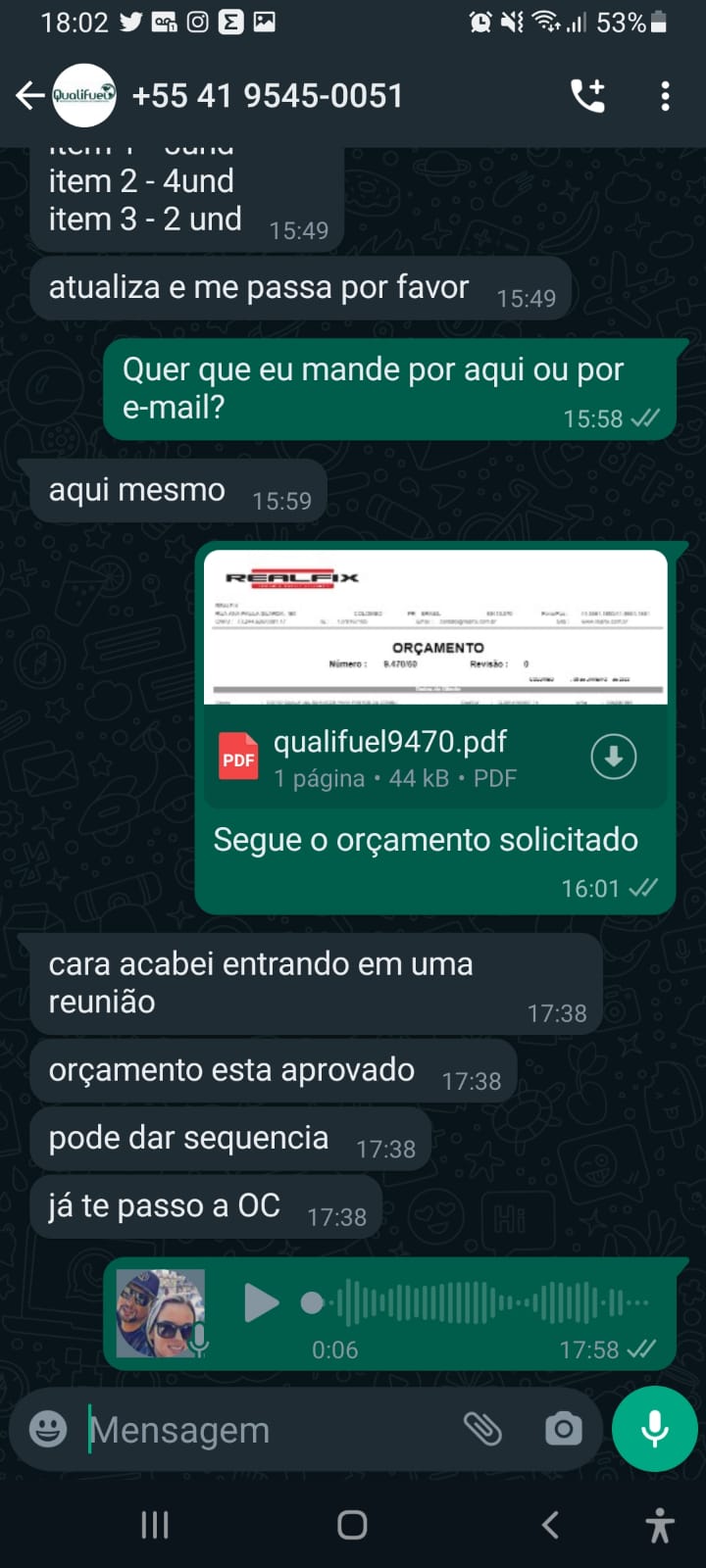Download the qualifuel9470.pdf file
706x1568 pixels.
pos(614,757)
